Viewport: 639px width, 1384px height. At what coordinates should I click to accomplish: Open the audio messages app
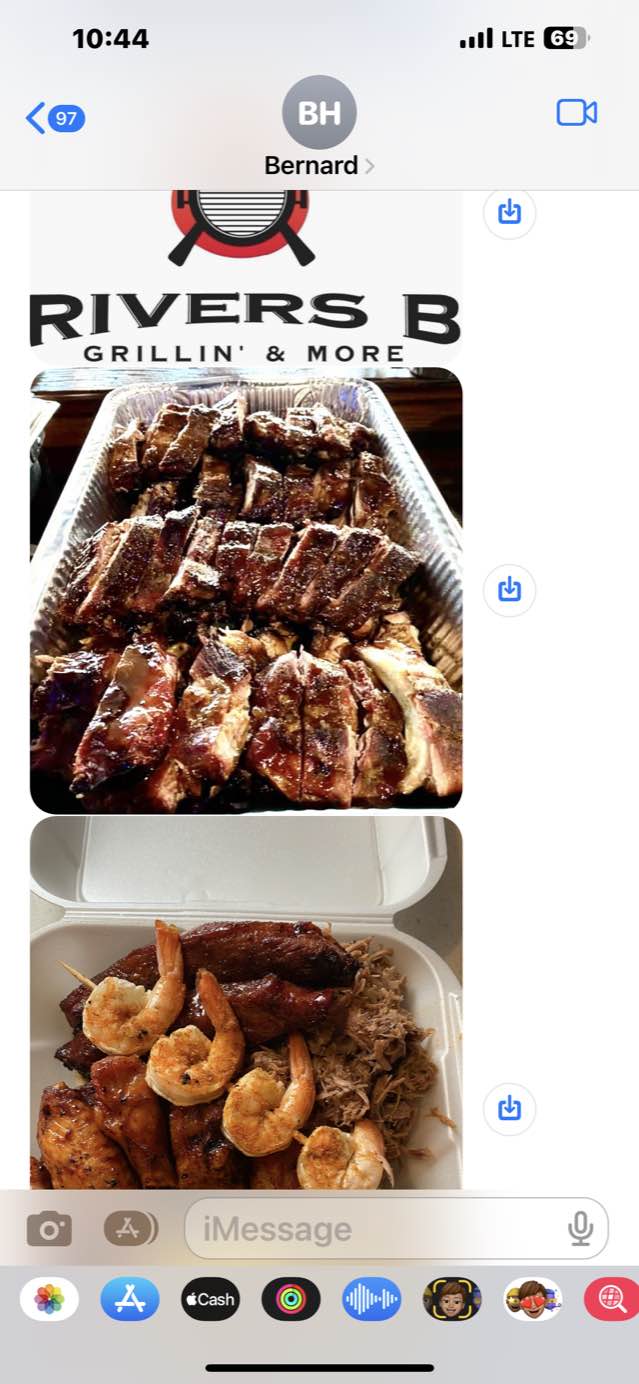[x=371, y=1299]
